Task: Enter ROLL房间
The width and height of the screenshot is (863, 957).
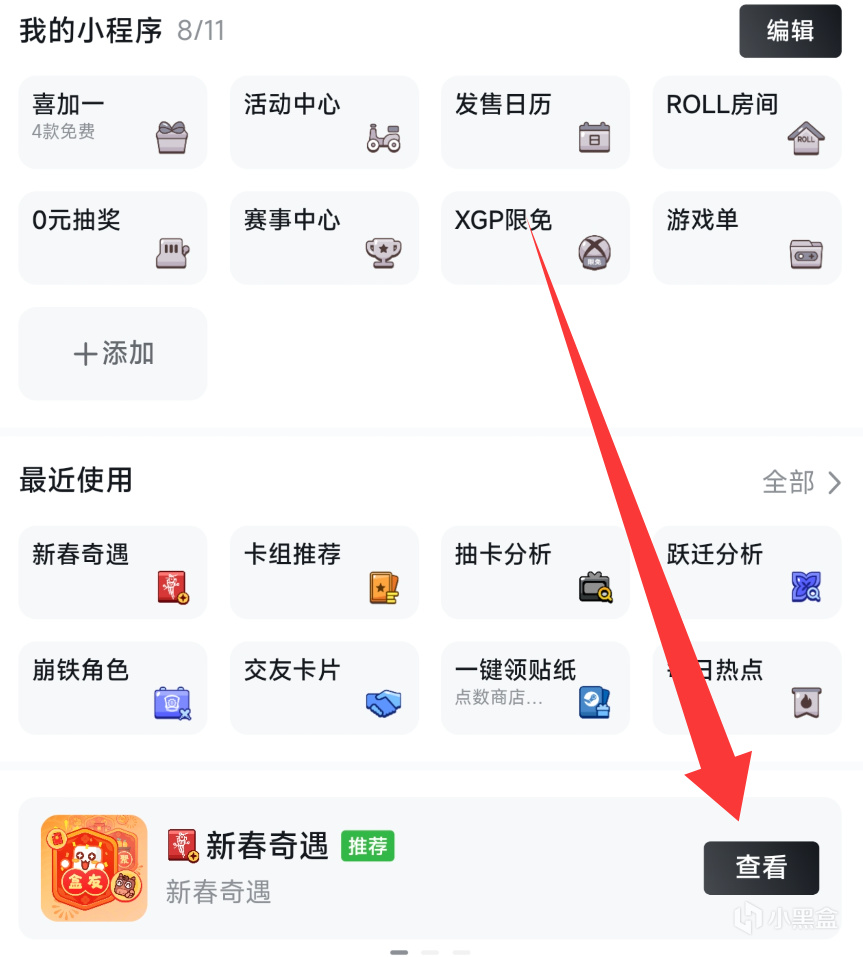Action: pos(746,122)
